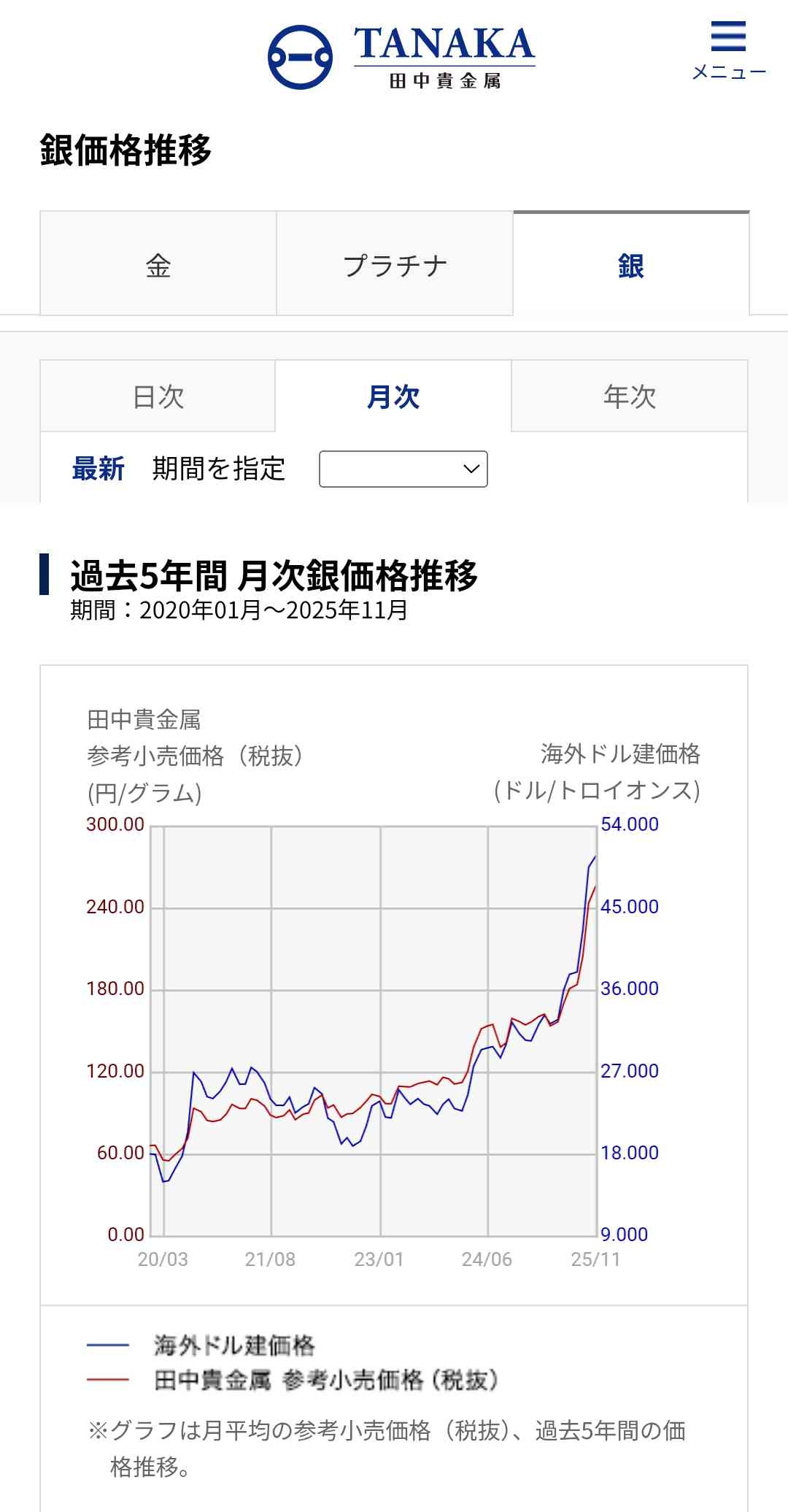
Task: Go to the TANAKA 田中貴金属 home page
Action: (x=401, y=57)
